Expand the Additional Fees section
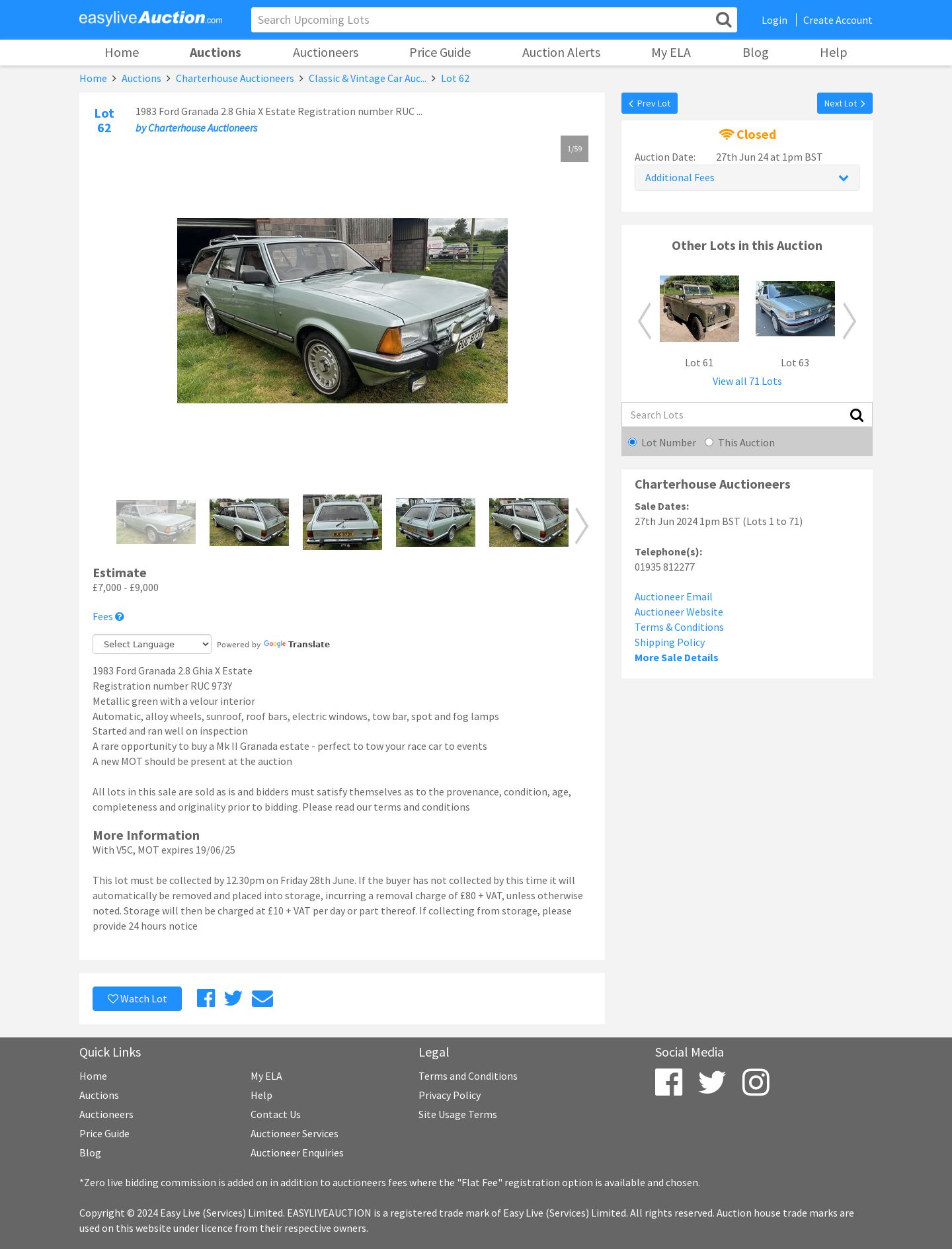 (746, 178)
